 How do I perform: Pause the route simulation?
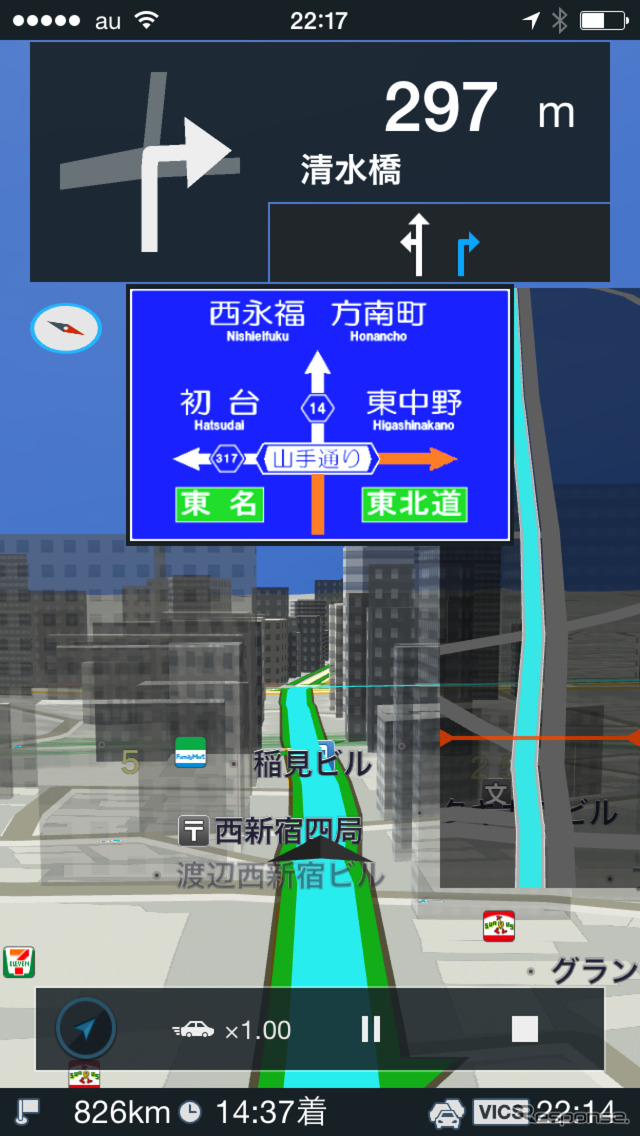click(371, 1029)
